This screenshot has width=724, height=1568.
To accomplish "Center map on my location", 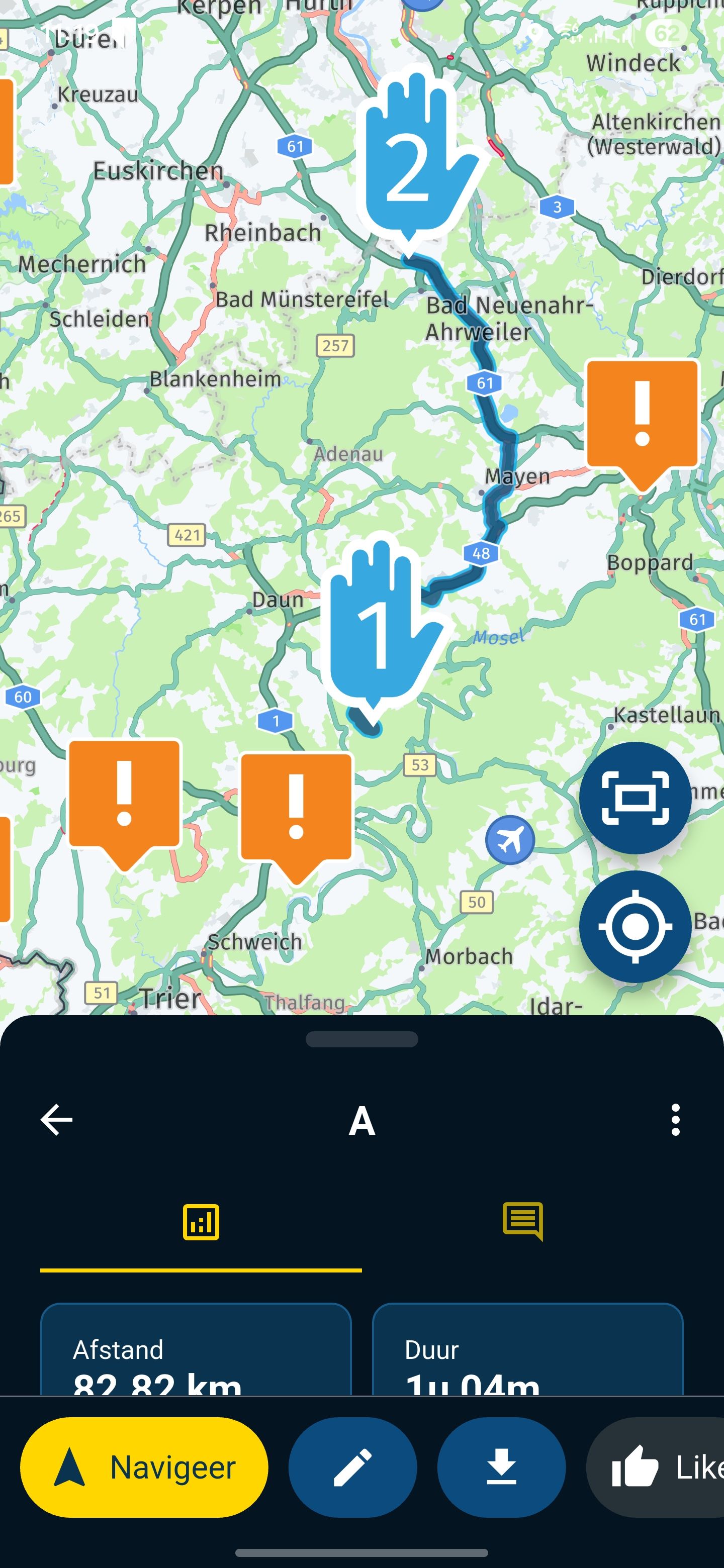I will [635, 926].
